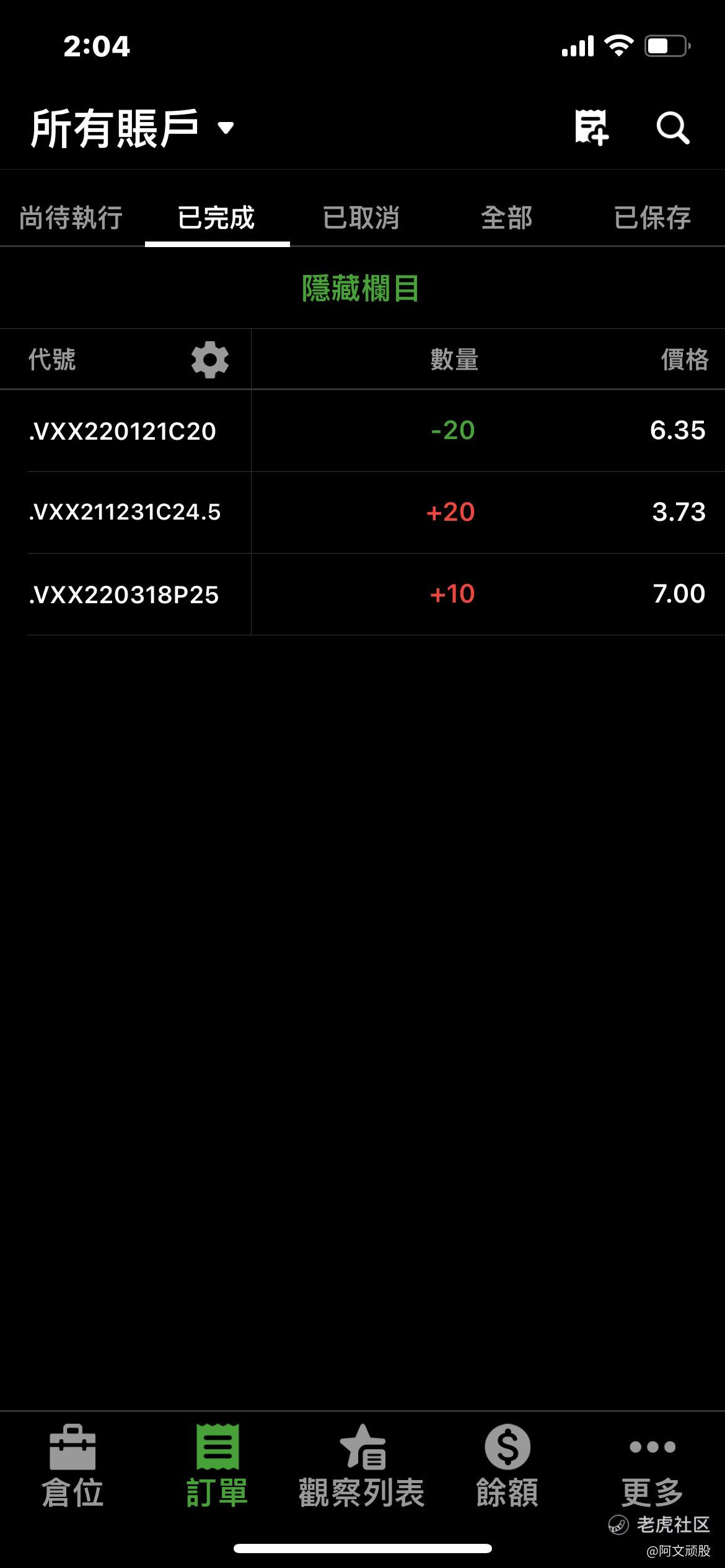725x1568 pixels.
Task: Open the 所有賬戶 account dropdown
Action: click(133, 128)
